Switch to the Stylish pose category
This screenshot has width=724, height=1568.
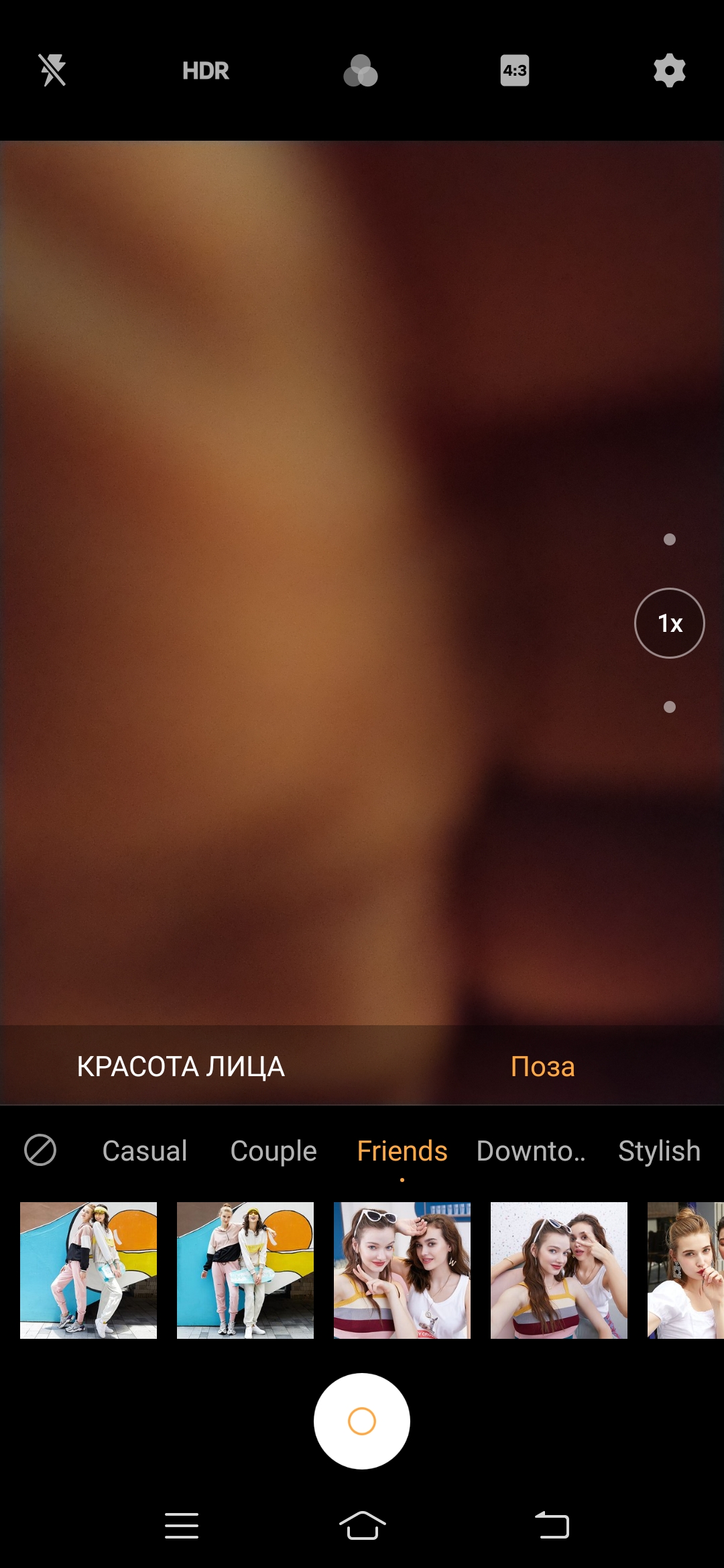(x=659, y=1151)
